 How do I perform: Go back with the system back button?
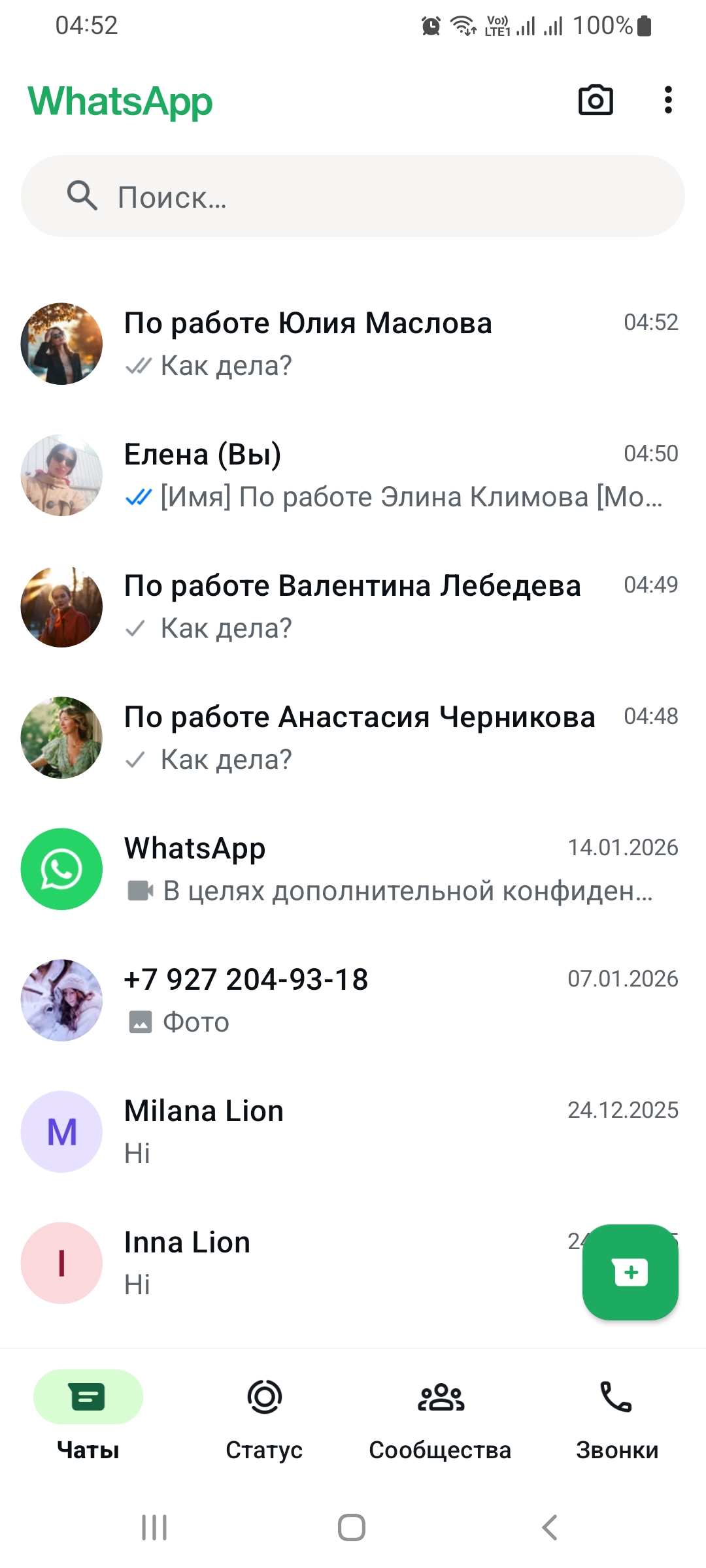(x=550, y=1527)
